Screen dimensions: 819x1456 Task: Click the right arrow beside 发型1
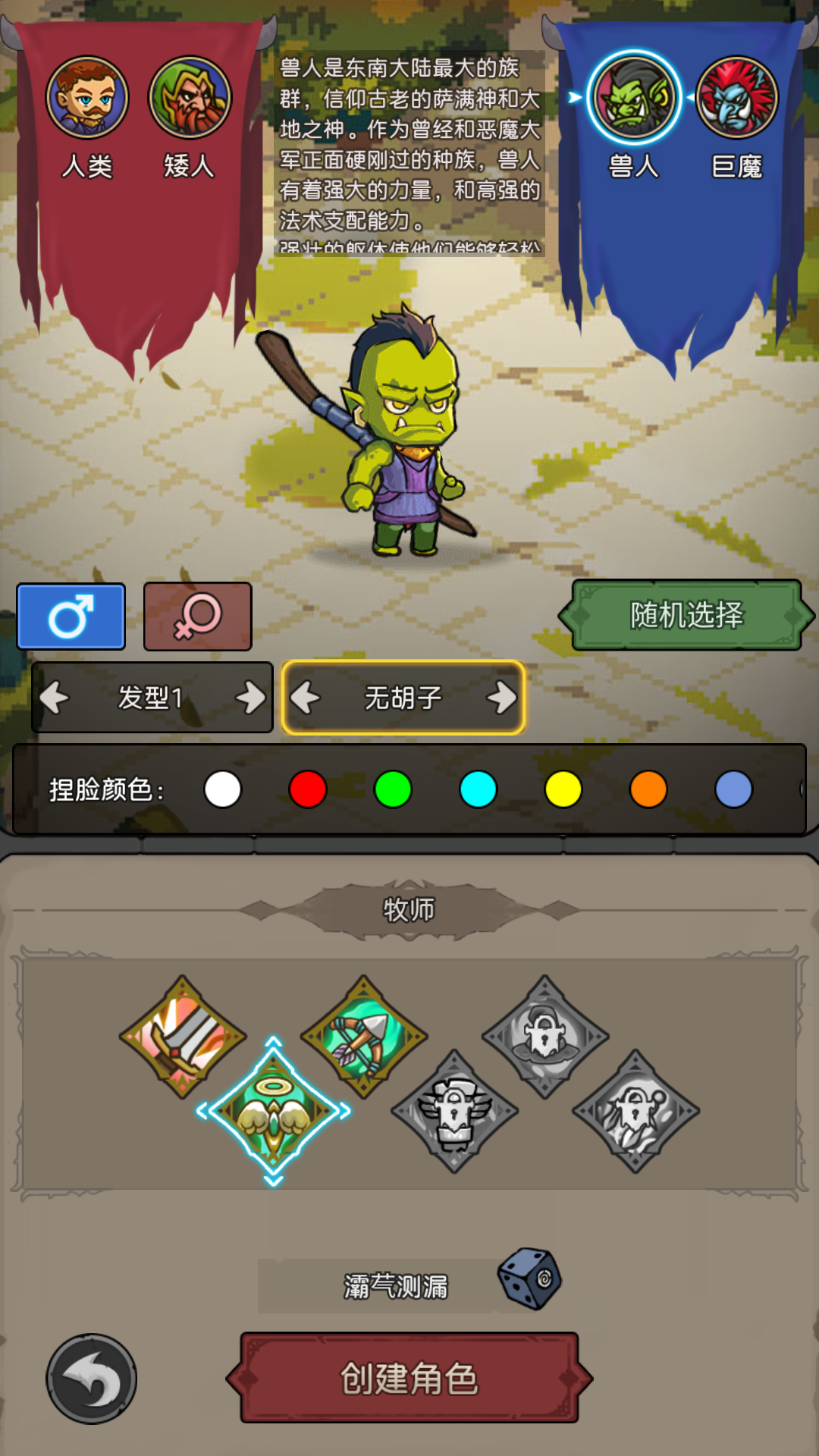point(253,698)
